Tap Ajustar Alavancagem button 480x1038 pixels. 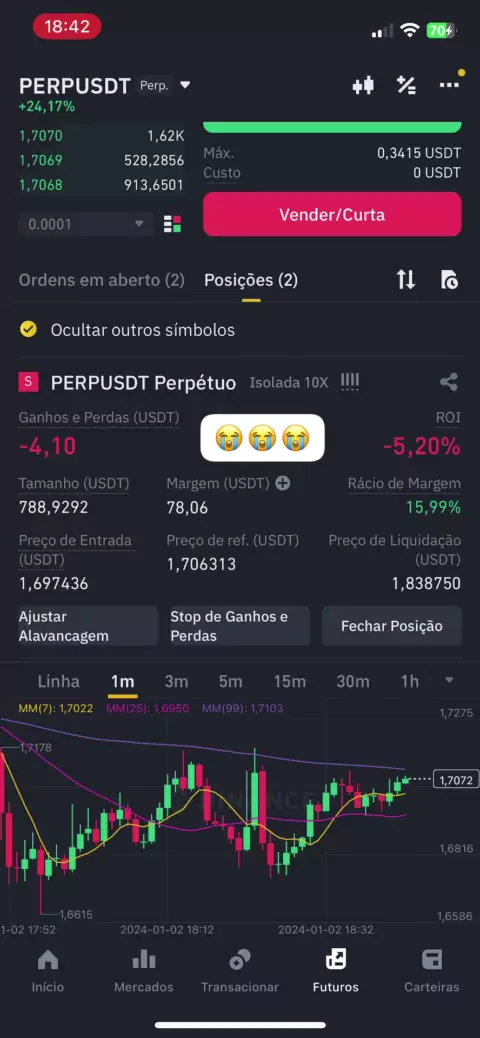pyautogui.click(x=88, y=626)
